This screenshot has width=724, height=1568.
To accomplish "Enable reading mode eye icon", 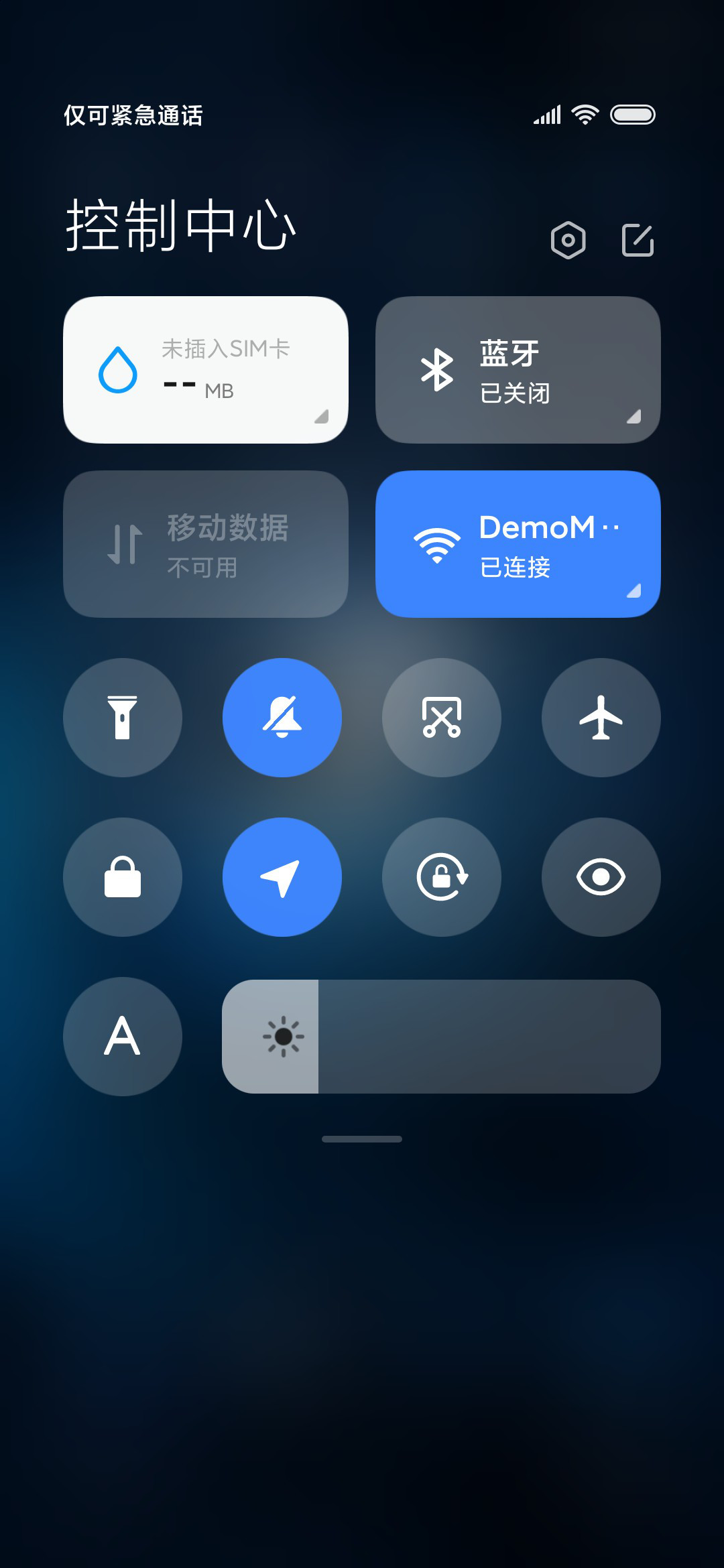I will pos(601,877).
